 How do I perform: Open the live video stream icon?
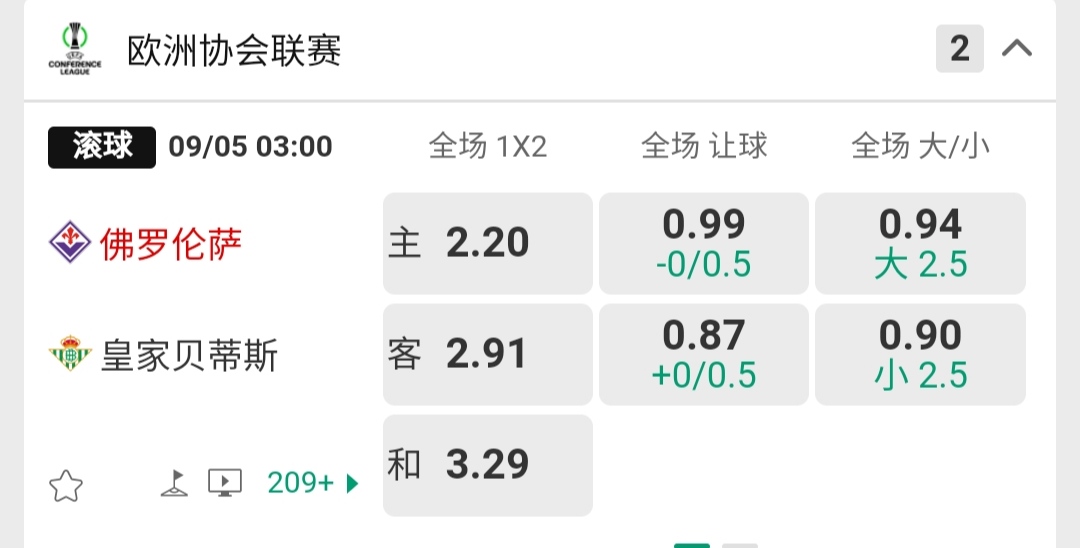[225, 484]
